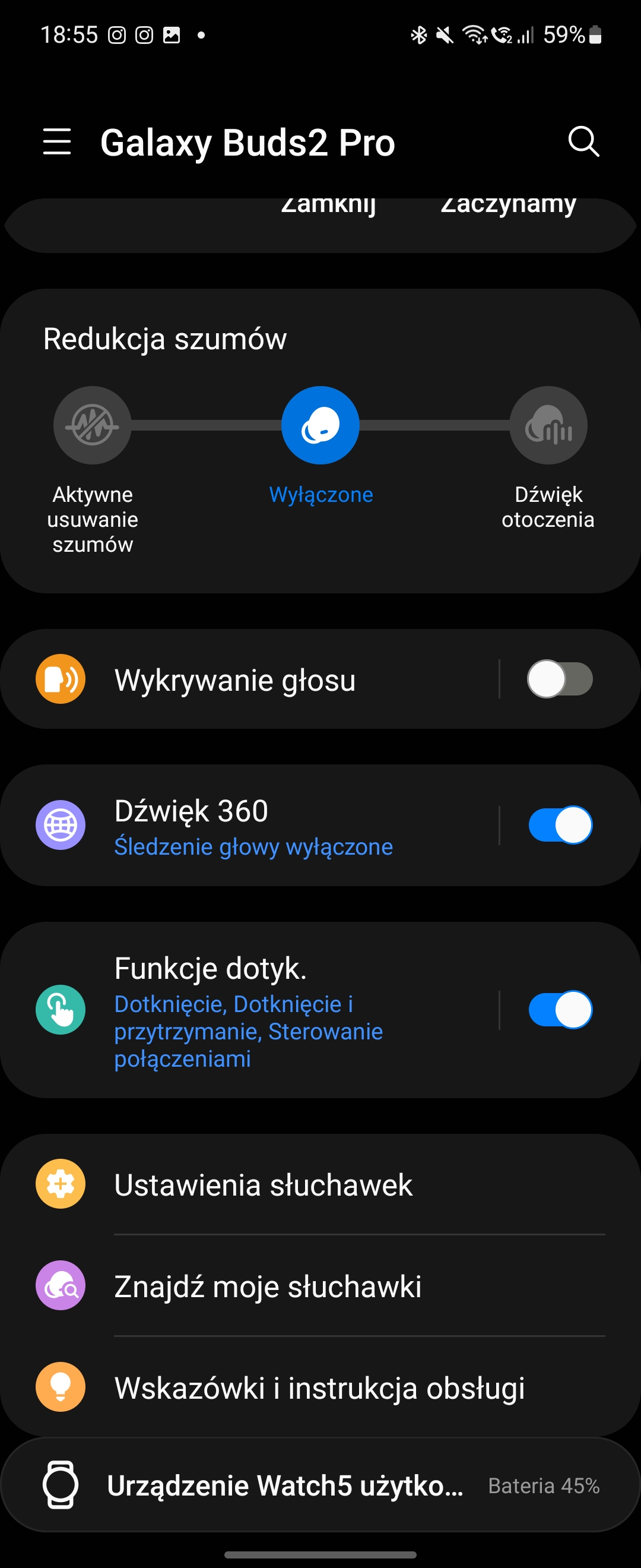This screenshot has width=641, height=1568.
Task: Select Wyłączone on the noise control slider
Action: pyautogui.click(x=320, y=425)
